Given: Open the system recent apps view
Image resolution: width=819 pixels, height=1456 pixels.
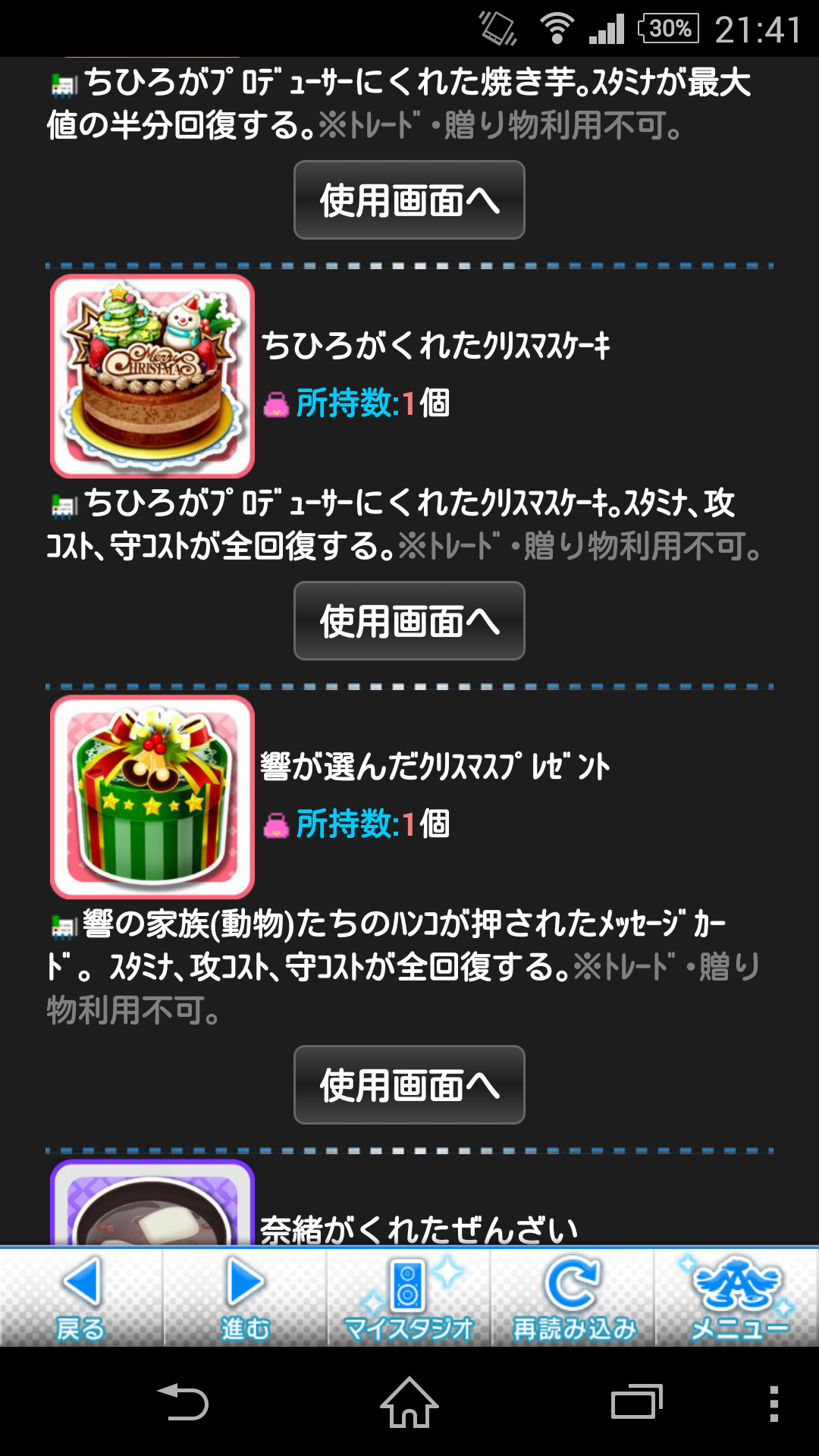Looking at the screenshot, I should pos(637,1403).
